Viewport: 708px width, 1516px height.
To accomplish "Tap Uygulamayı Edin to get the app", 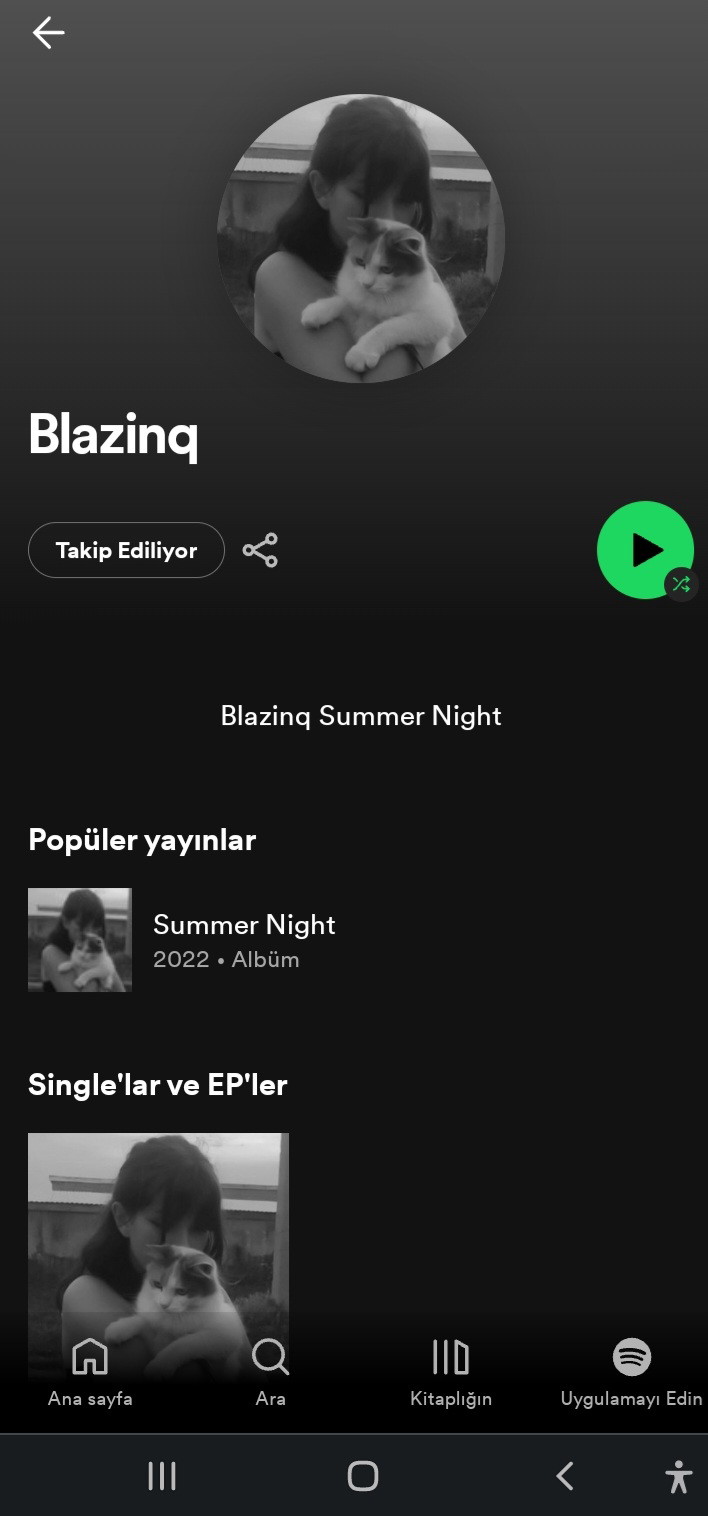I will [631, 1372].
